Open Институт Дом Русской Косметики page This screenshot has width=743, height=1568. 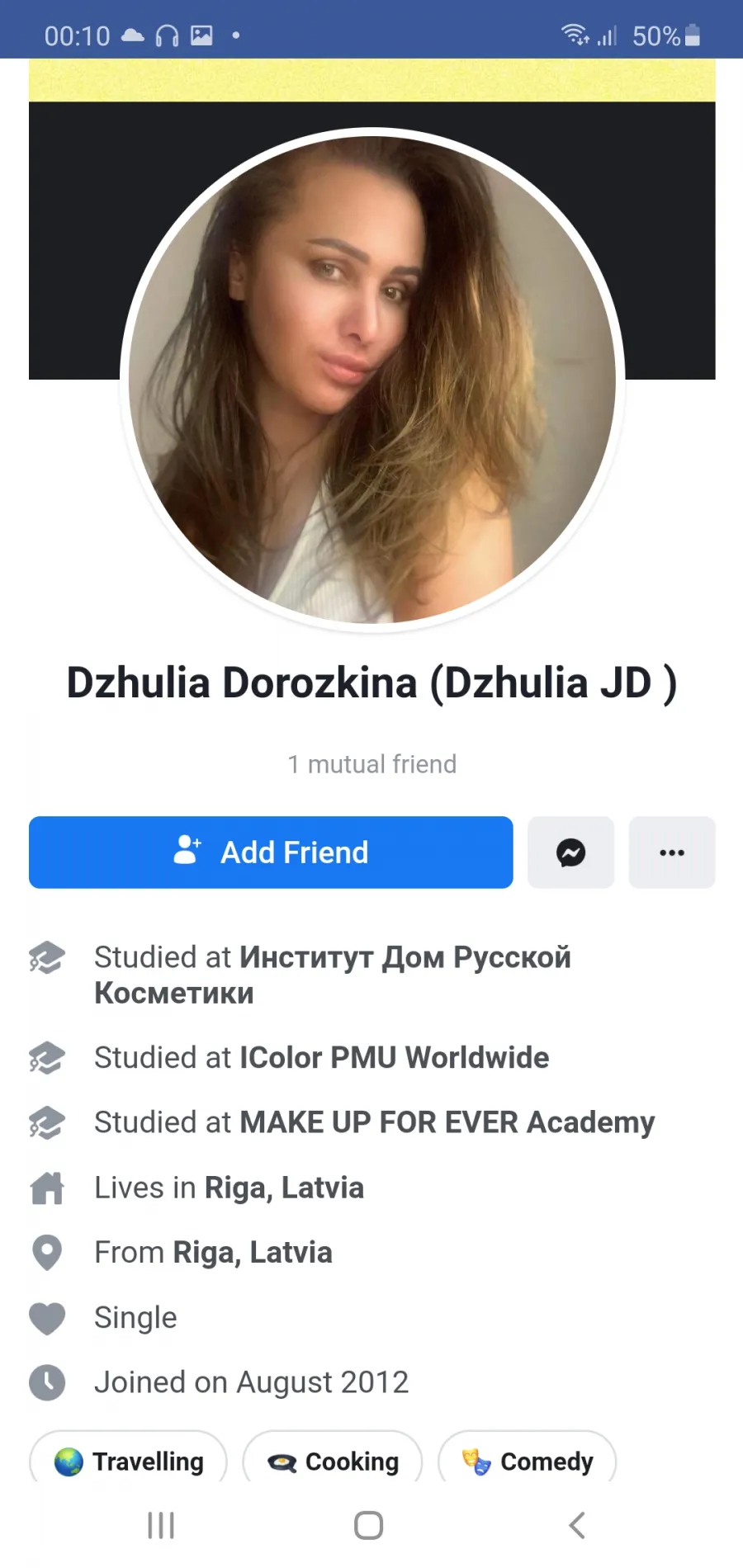(333, 975)
